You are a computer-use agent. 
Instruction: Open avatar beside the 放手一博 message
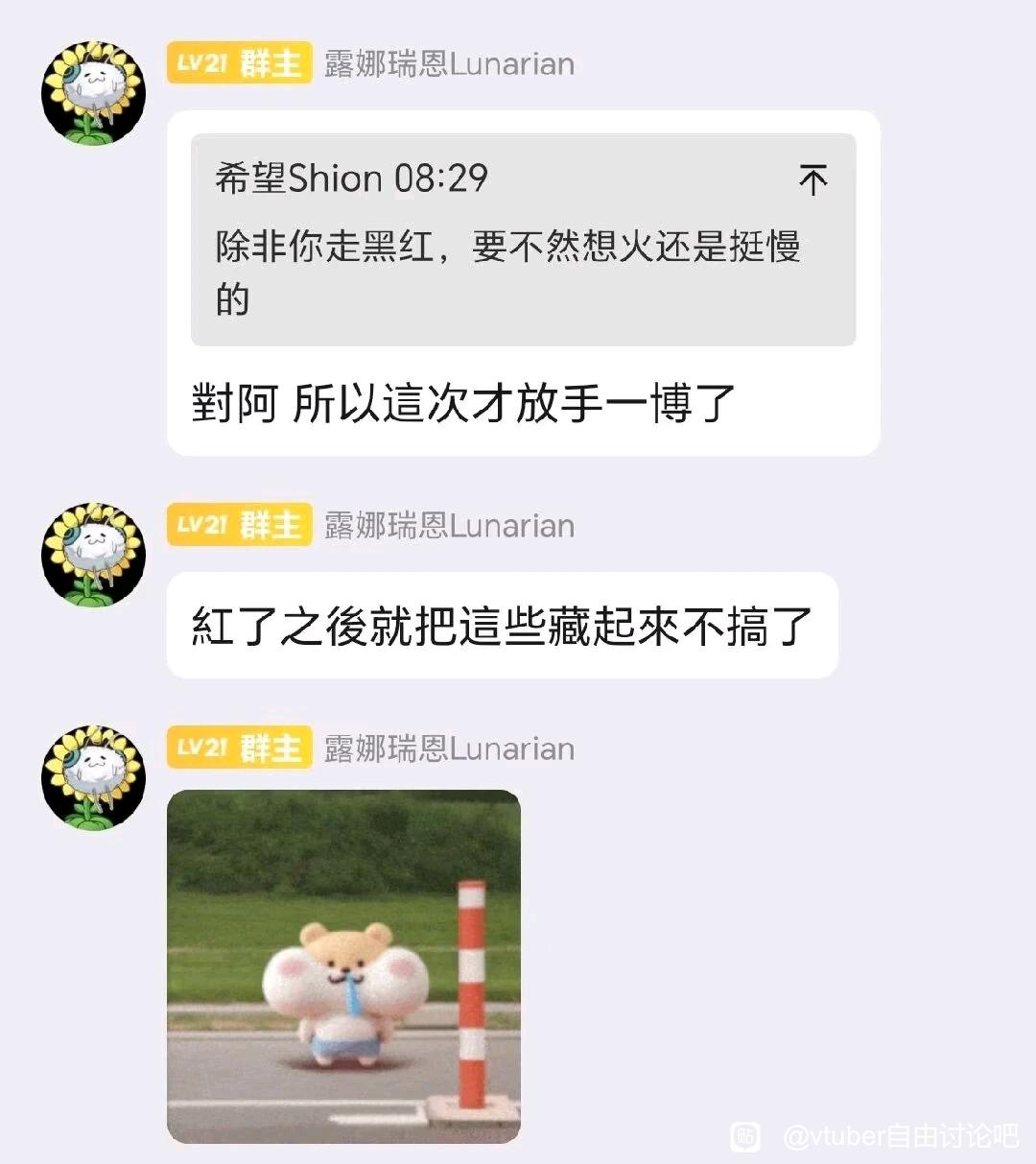(93, 93)
